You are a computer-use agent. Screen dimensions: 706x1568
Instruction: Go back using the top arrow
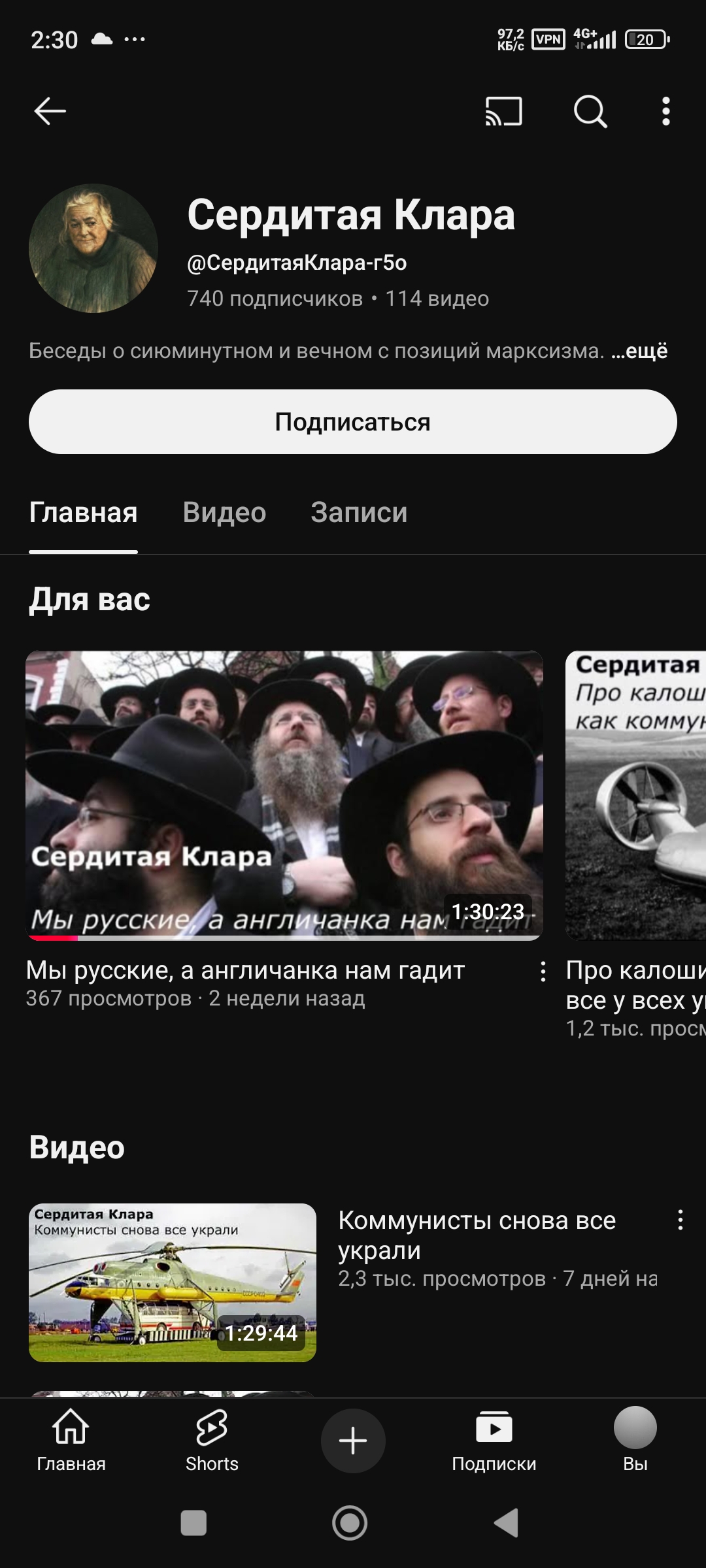tap(50, 111)
